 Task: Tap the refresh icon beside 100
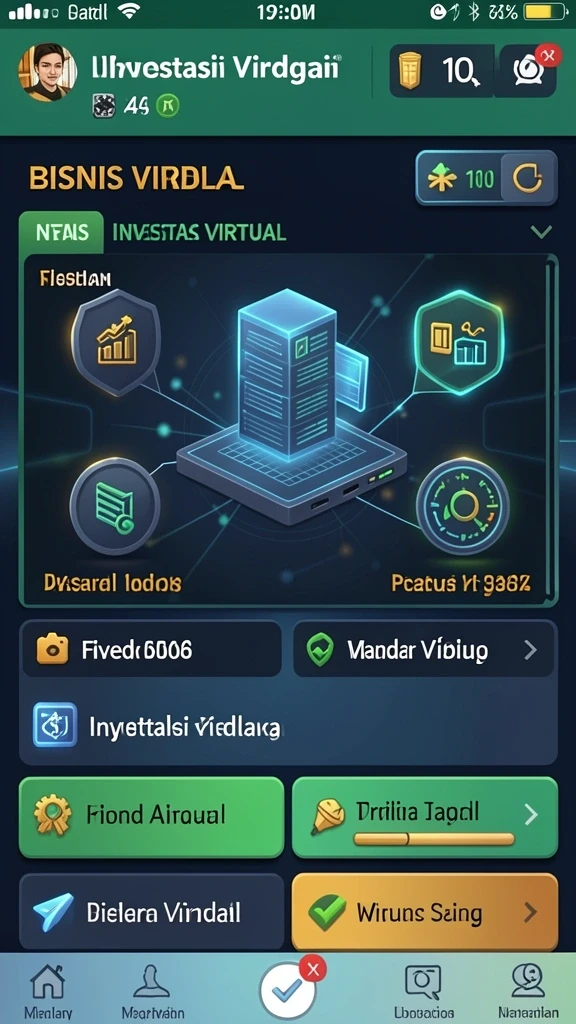click(x=528, y=178)
